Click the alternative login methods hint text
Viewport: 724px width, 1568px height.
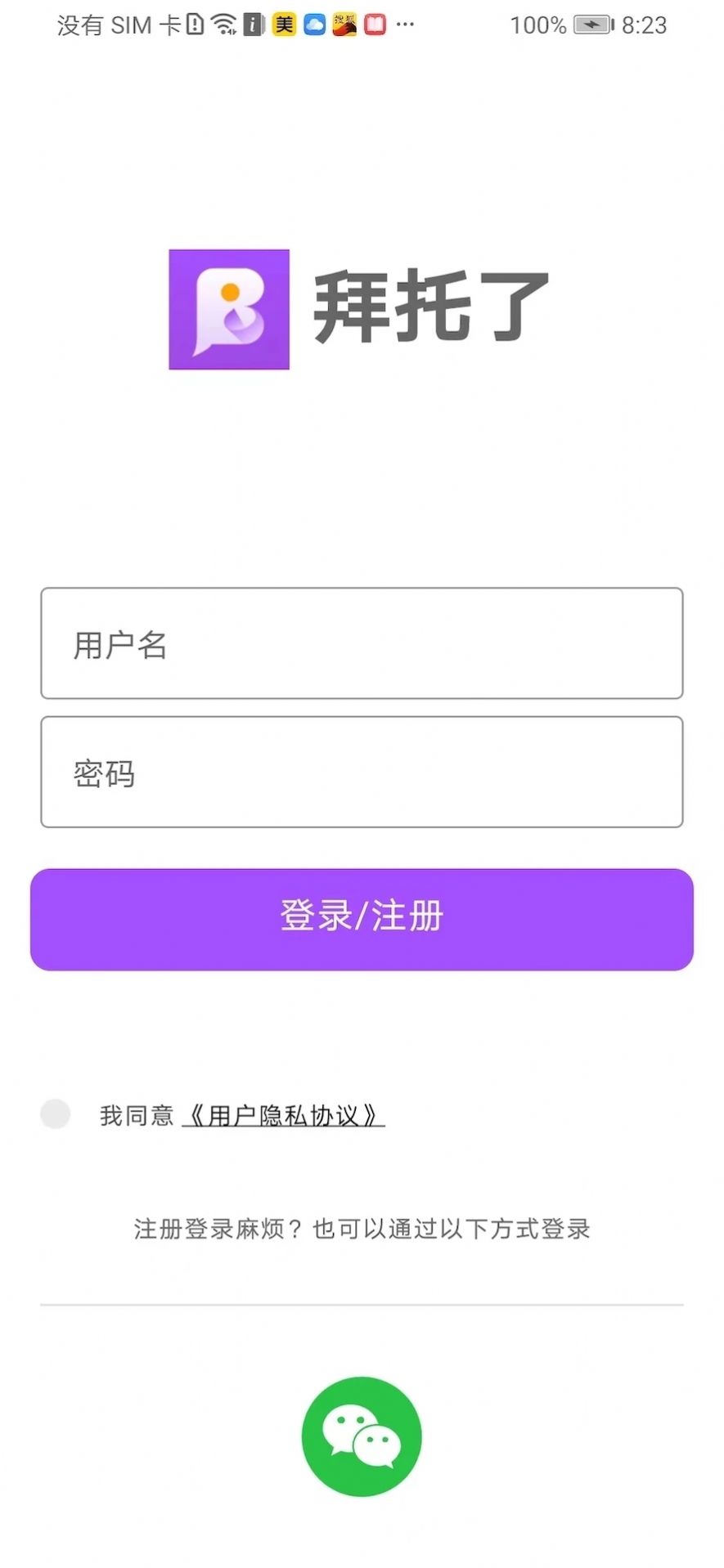[x=361, y=1229]
